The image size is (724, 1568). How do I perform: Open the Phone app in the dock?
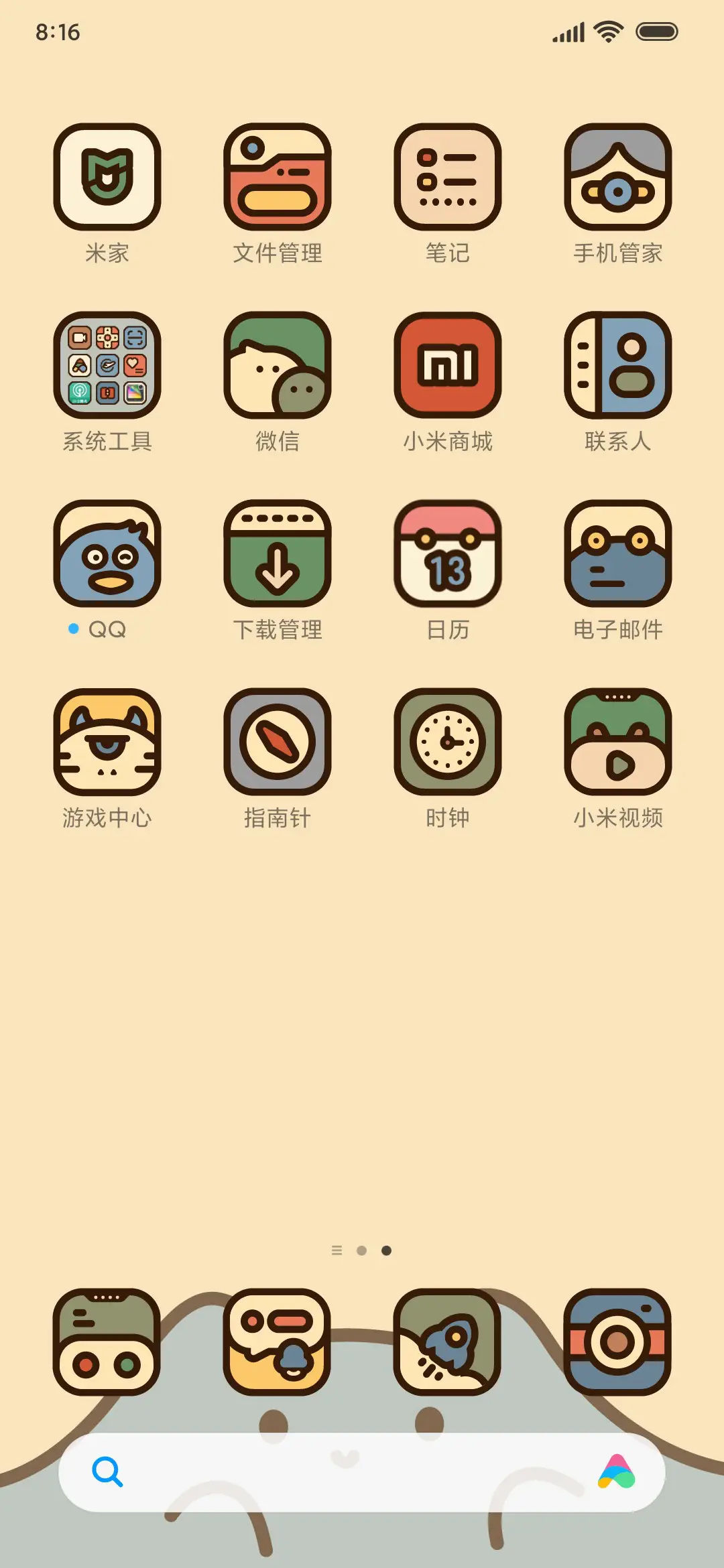pyautogui.click(x=108, y=1344)
